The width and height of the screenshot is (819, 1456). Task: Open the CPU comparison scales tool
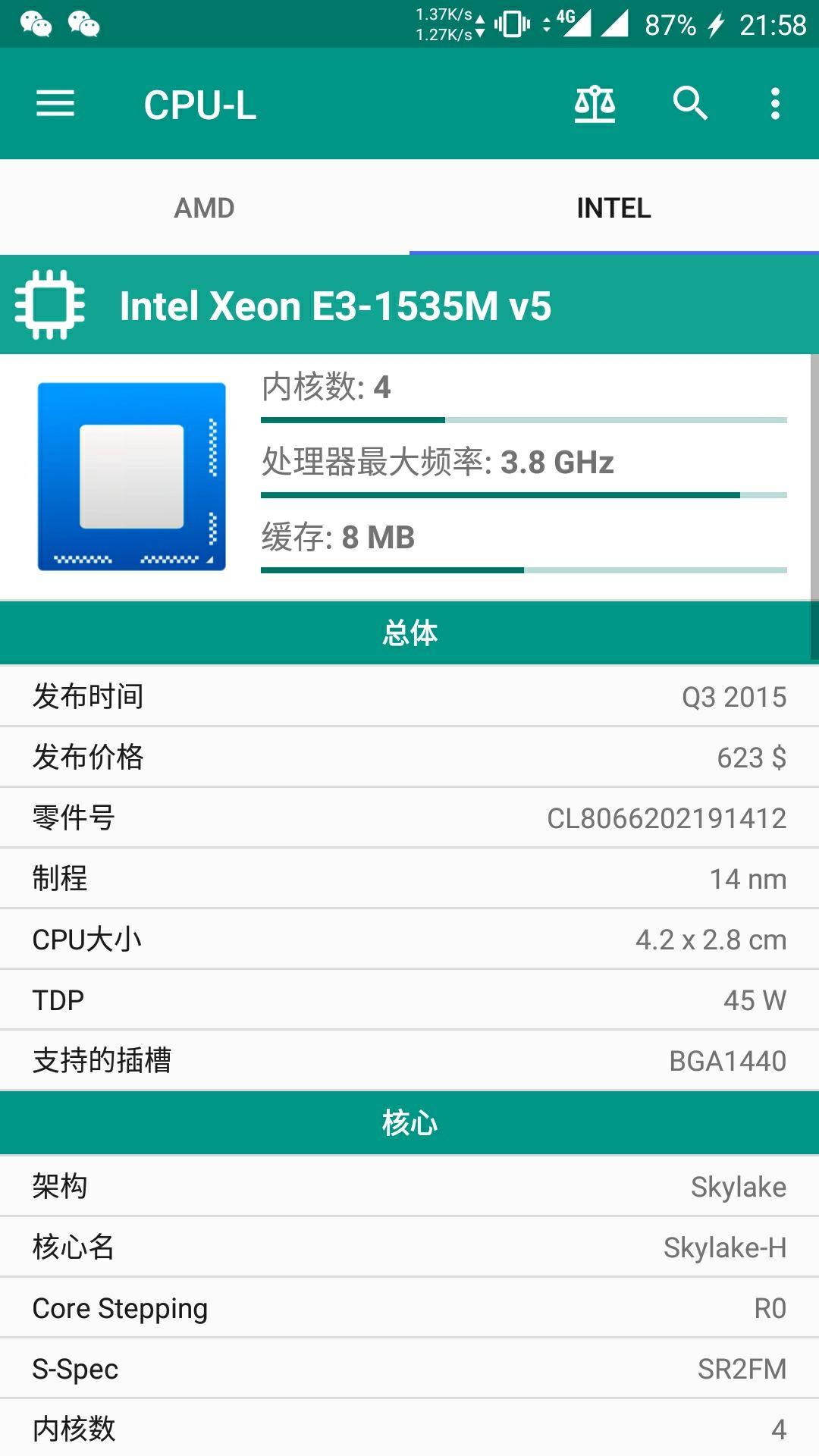[596, 106]
